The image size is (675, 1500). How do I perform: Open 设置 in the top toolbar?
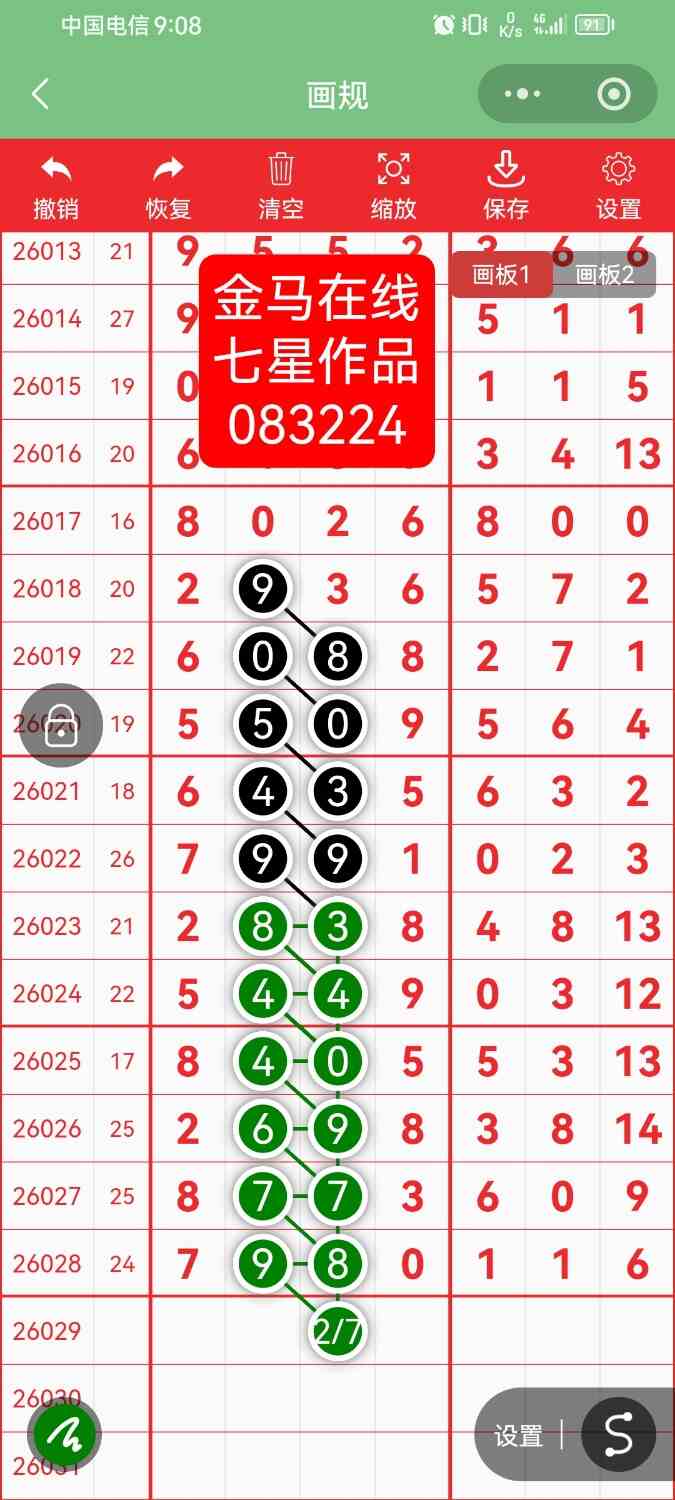(x=618, y=186)
